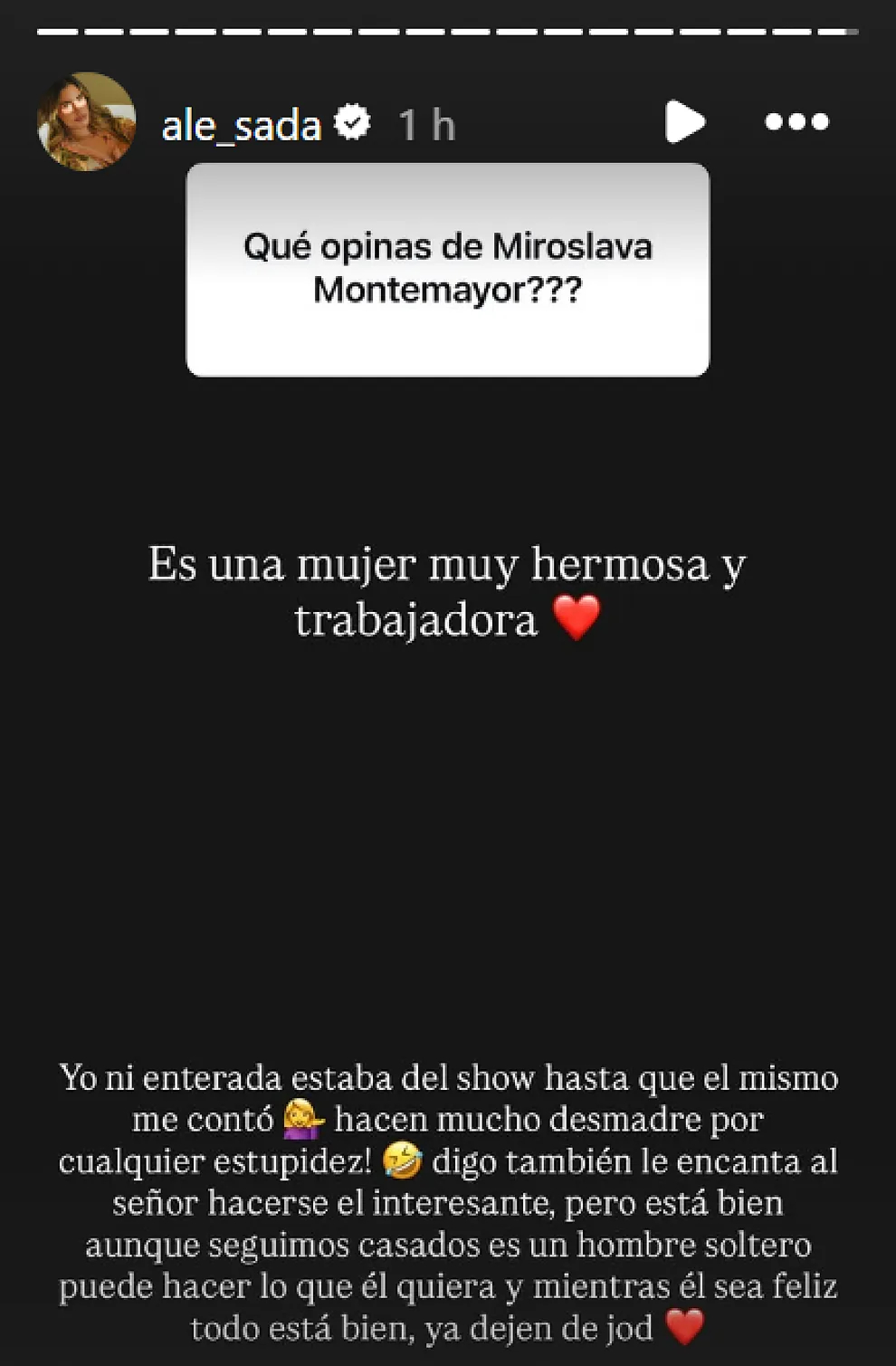Image resolution: width=896 pixels, height=1366 pixels.
Task: Open the ale_sada username link
Action: click(241, 125)
